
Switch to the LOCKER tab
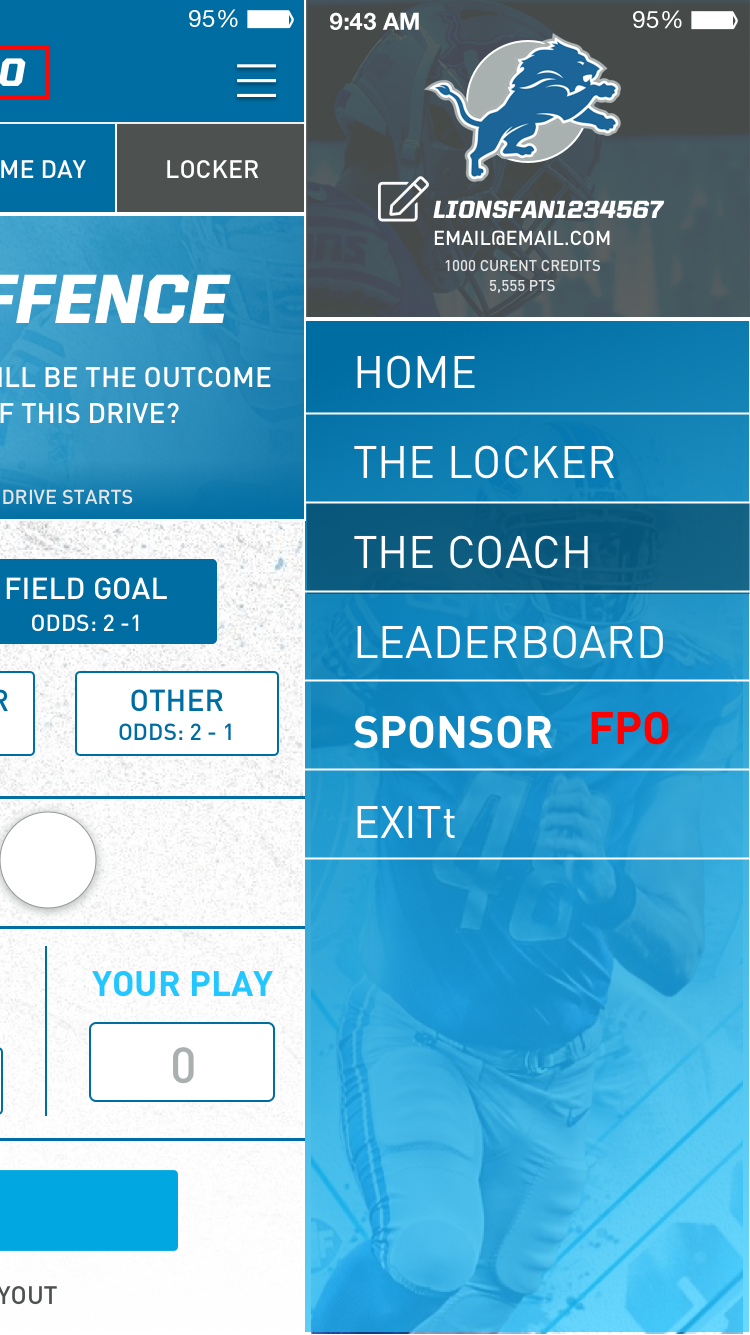click(211, 168)
